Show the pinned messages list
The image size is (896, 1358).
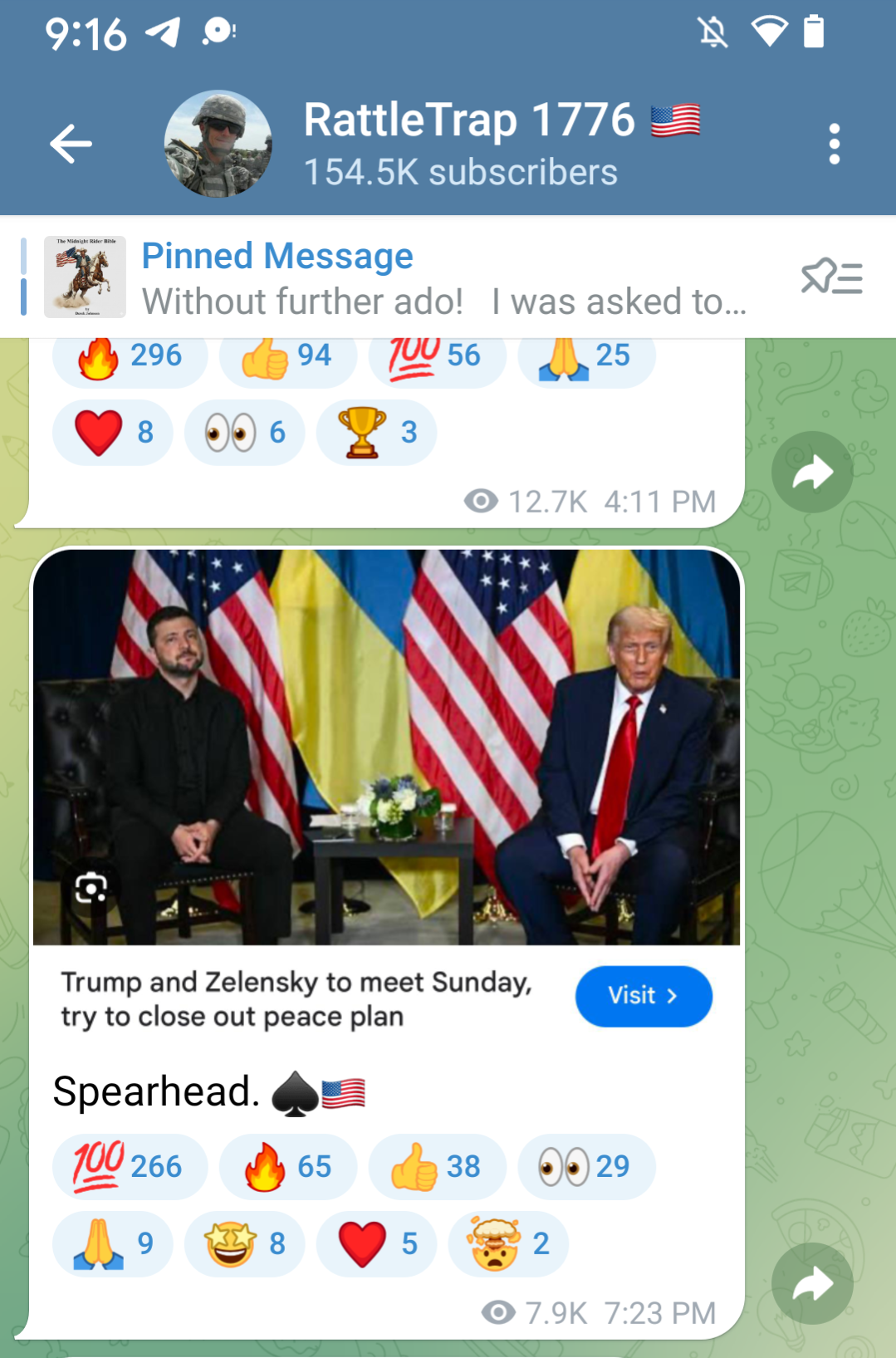tap(831, 277)
